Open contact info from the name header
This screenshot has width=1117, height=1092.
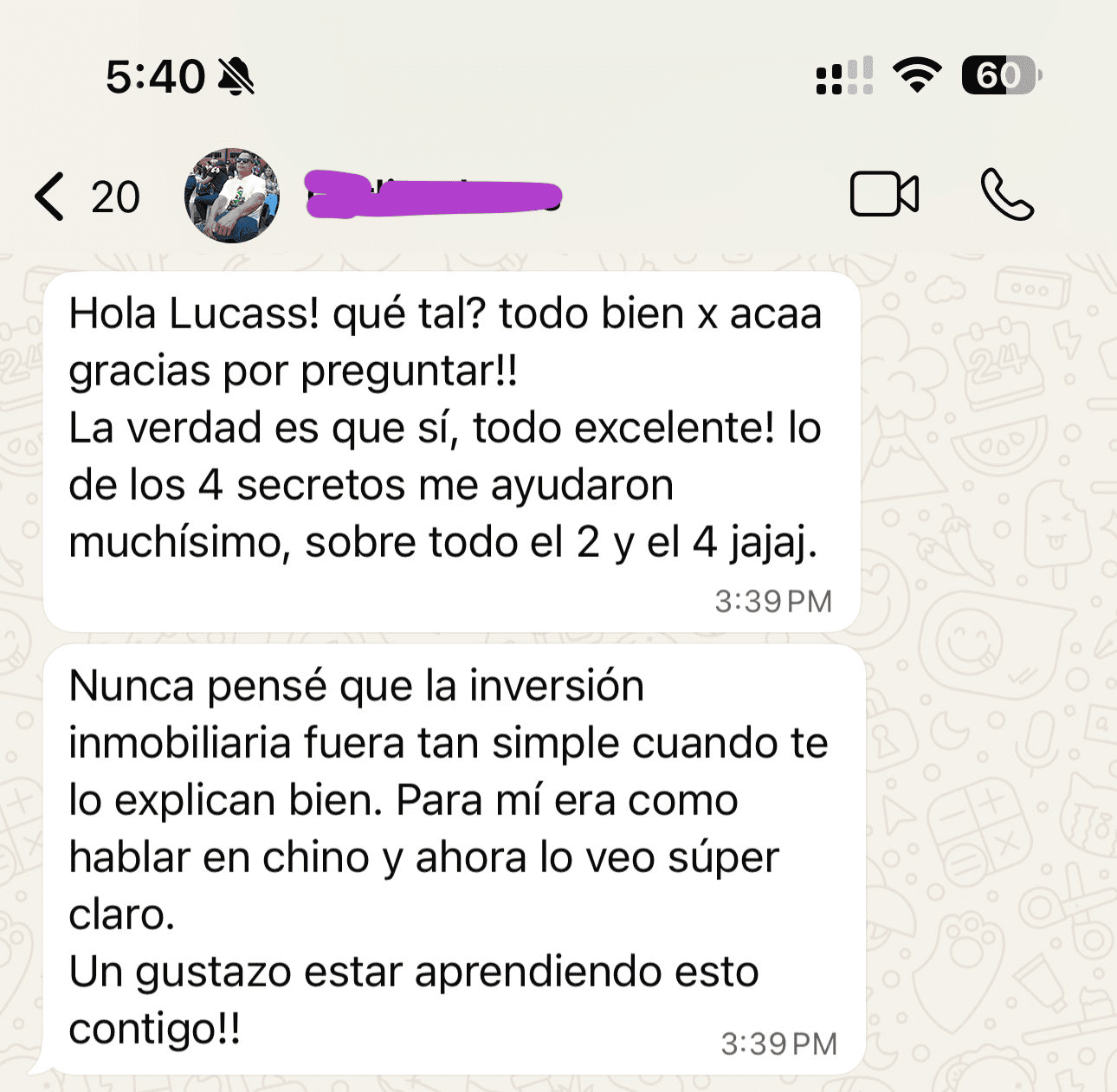click(x=433, y=194)
